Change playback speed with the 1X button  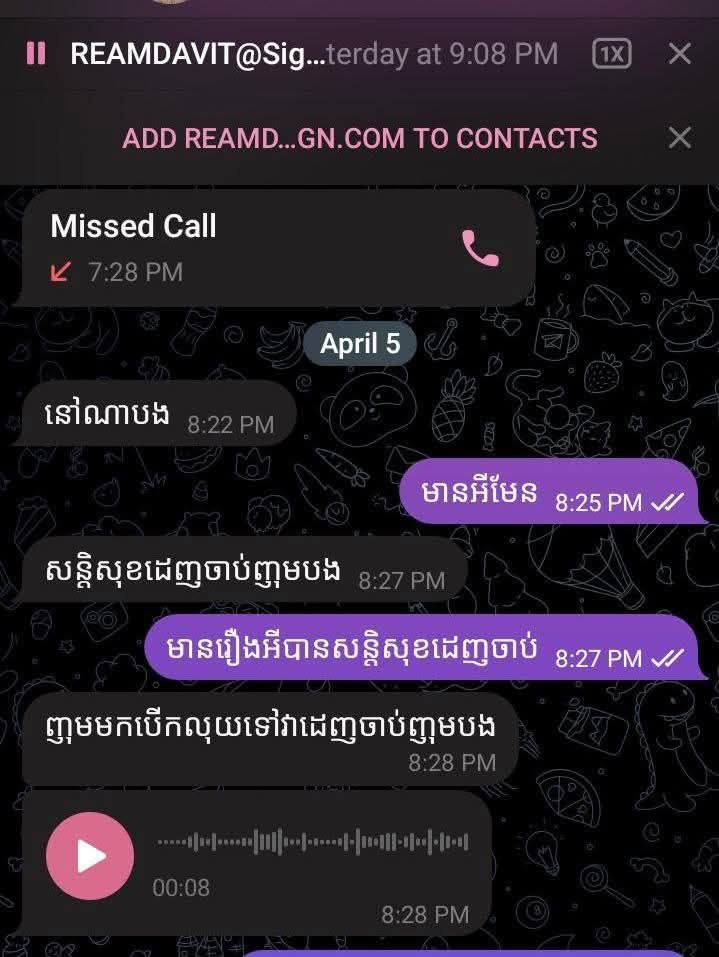pos(611,53)
